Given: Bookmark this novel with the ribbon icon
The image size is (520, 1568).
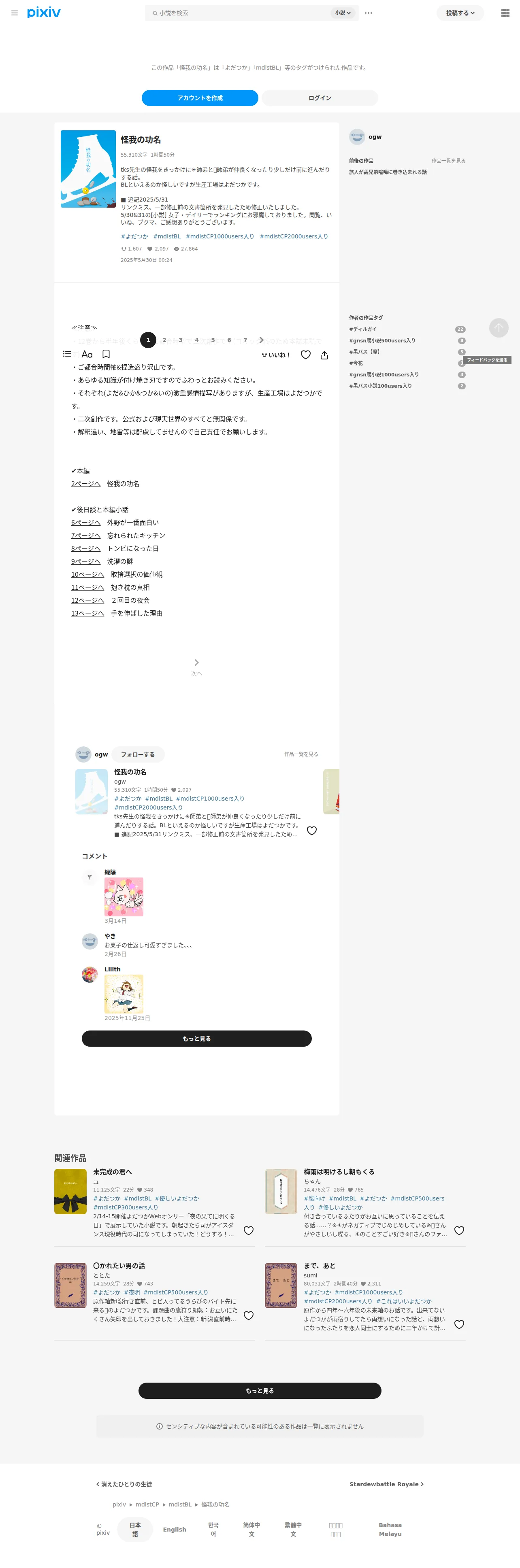Looking at the screenshot, I should coord(106,354).
